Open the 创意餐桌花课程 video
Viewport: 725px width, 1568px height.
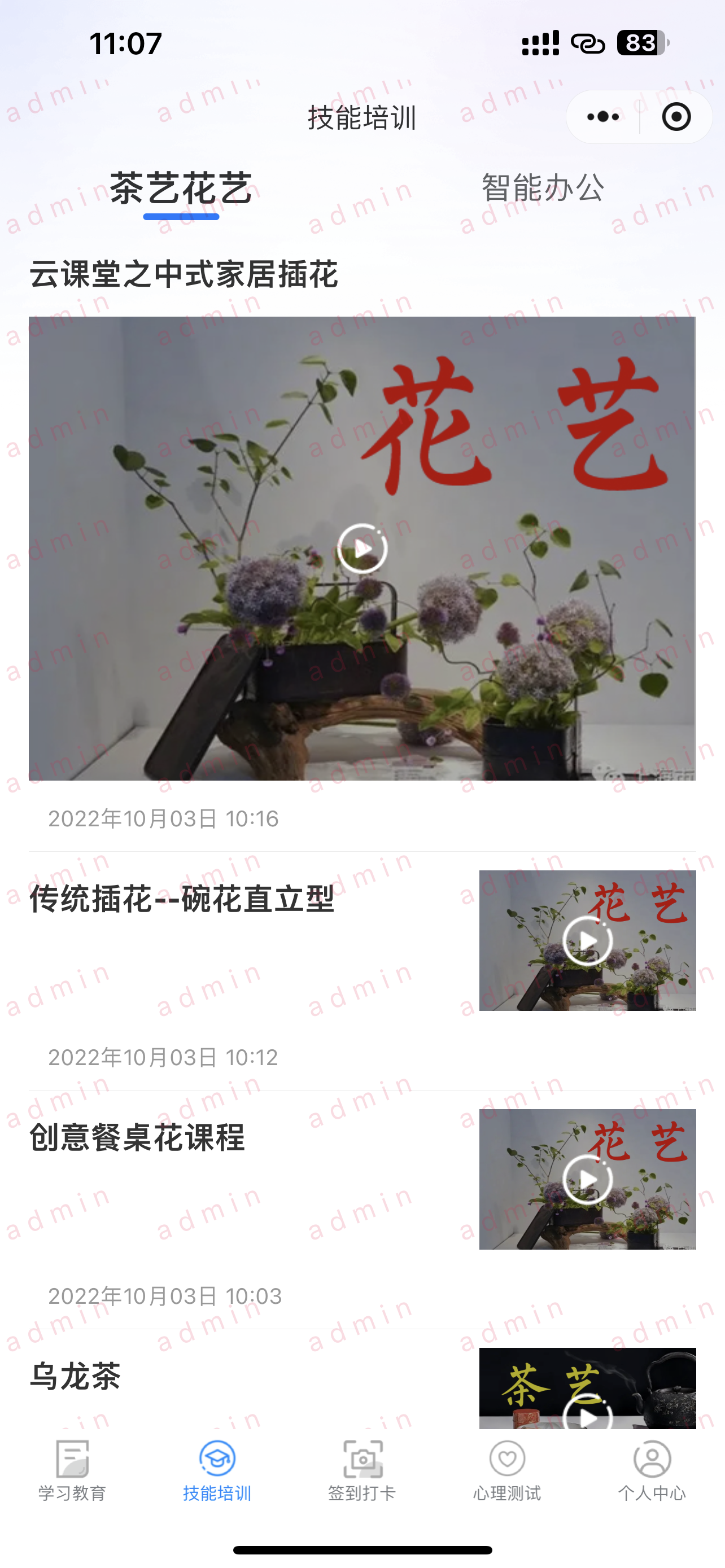[x=587, y=1179]
